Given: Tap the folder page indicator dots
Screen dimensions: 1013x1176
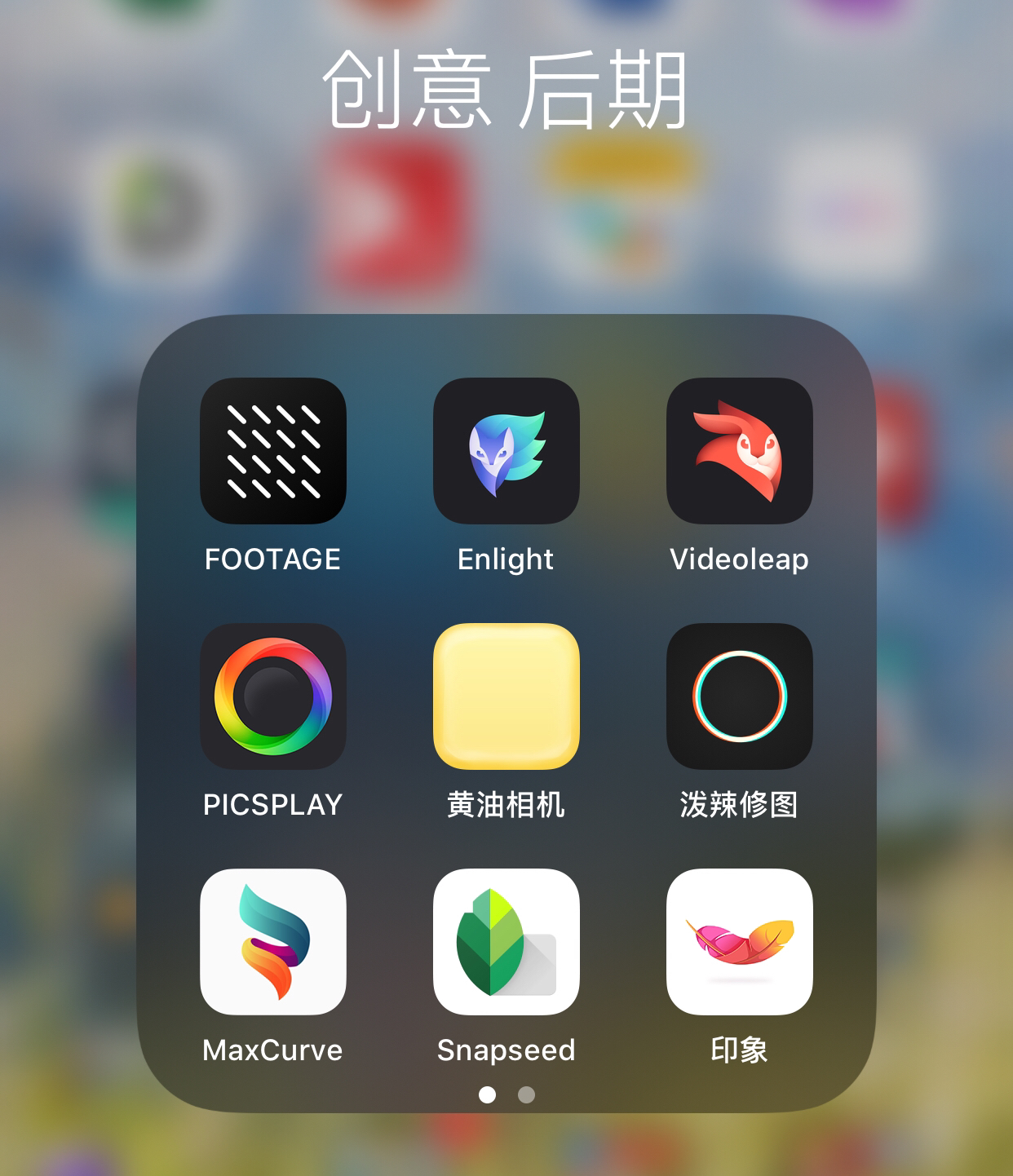Looking at the screenshot, I should (x=506, y=1094).
